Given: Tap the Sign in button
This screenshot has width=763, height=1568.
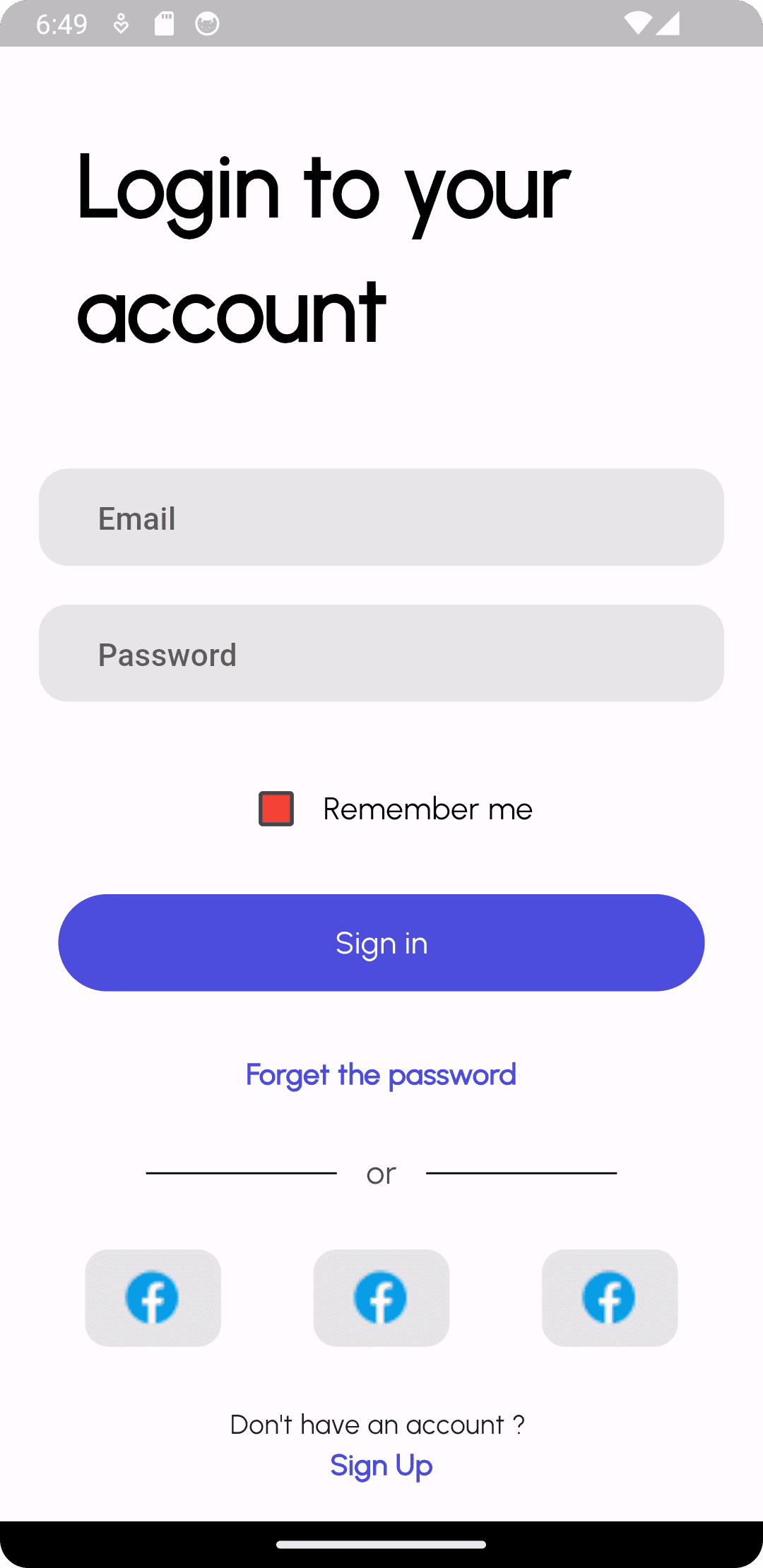Looking at the screenshot, I should point(381,943).
